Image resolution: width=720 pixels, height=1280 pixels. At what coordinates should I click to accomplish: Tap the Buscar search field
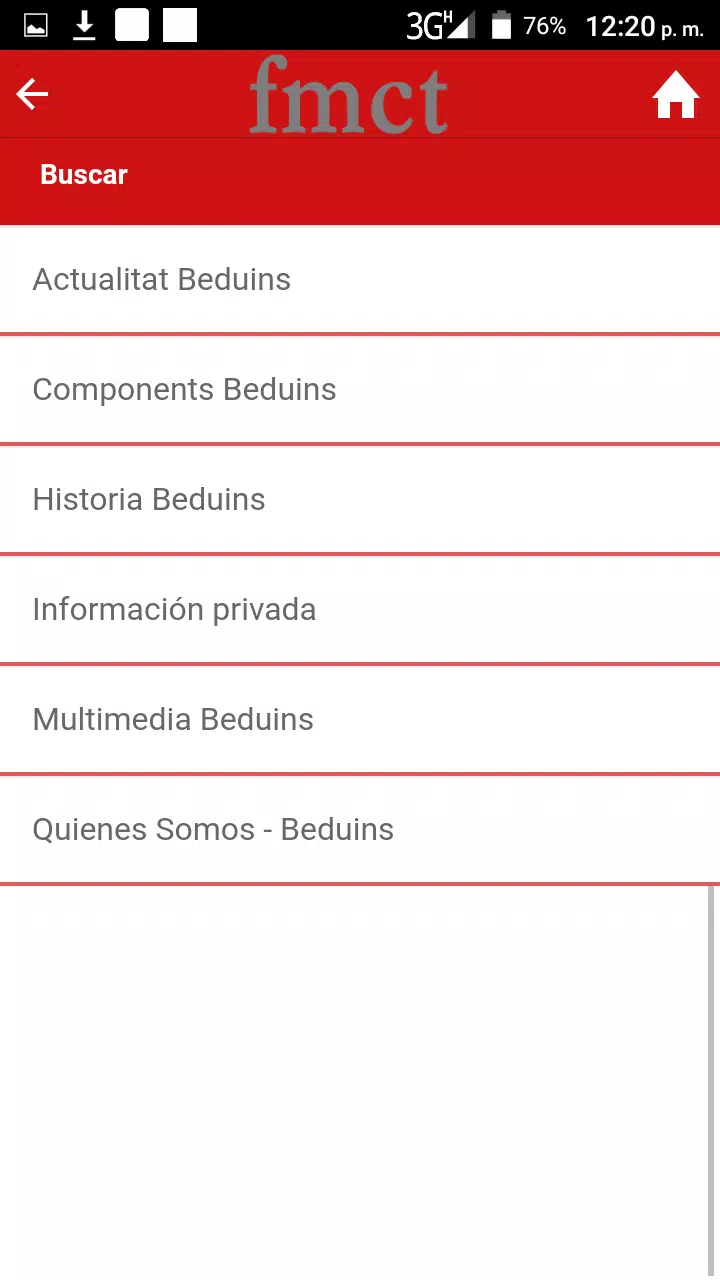tap(360, 175)
